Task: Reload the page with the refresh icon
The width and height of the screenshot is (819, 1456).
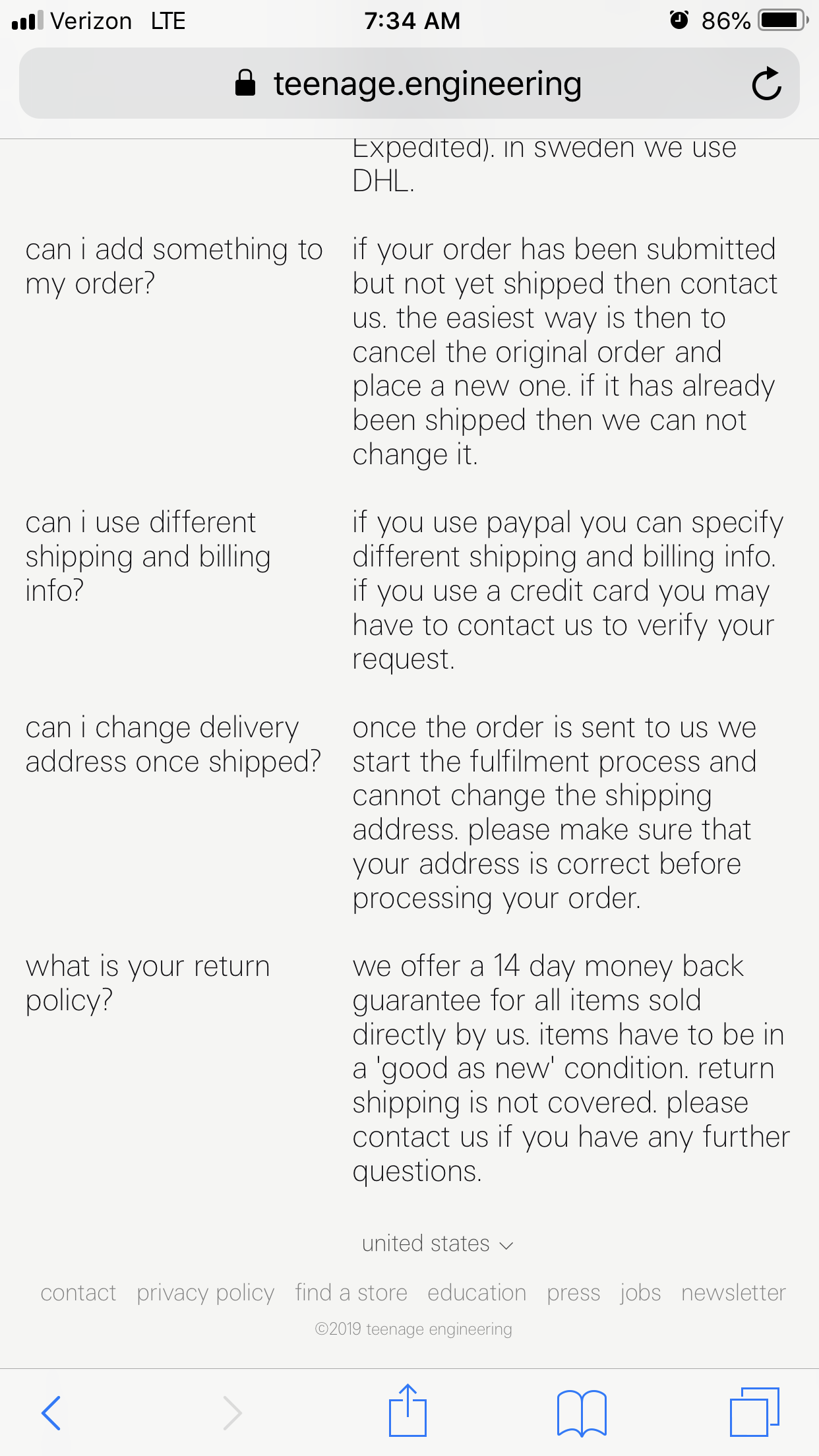Action: pos(766,84)
